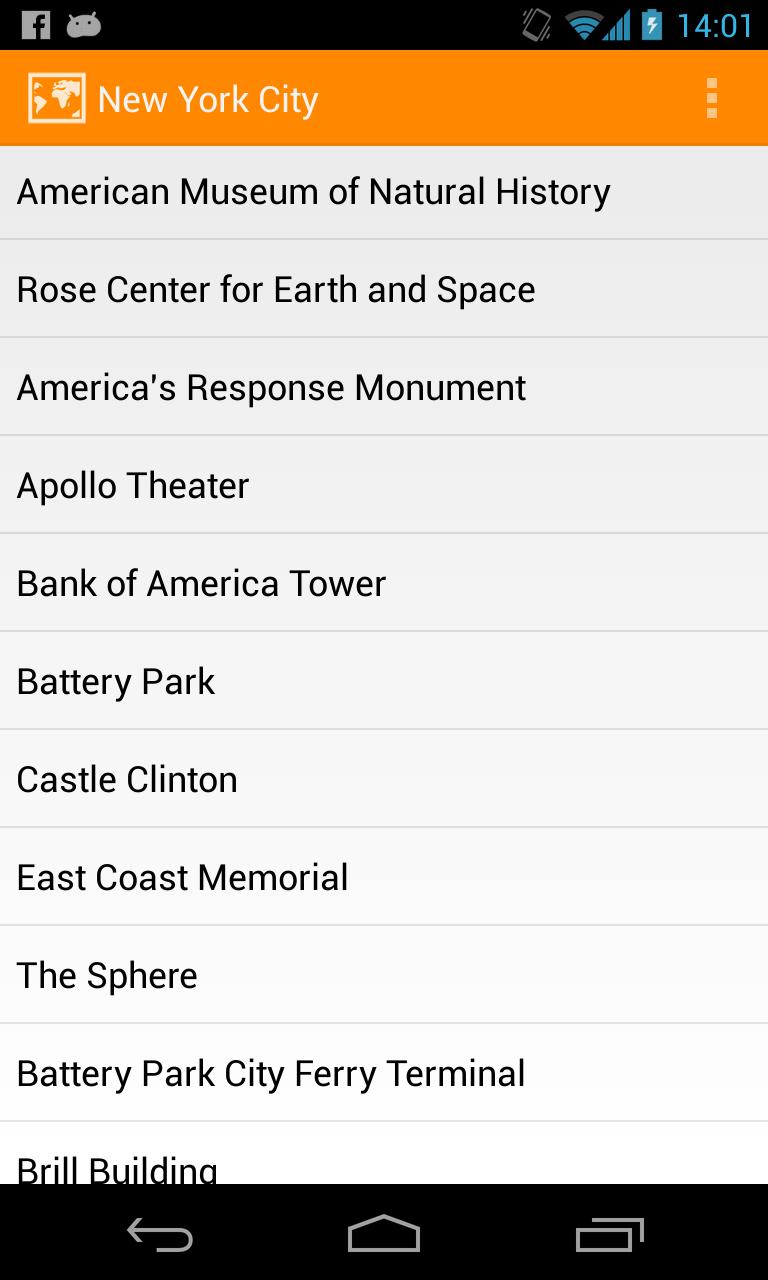Open the Battery Park row
Viewport: 768px width, 1280px height.
[x=384, y=682]
